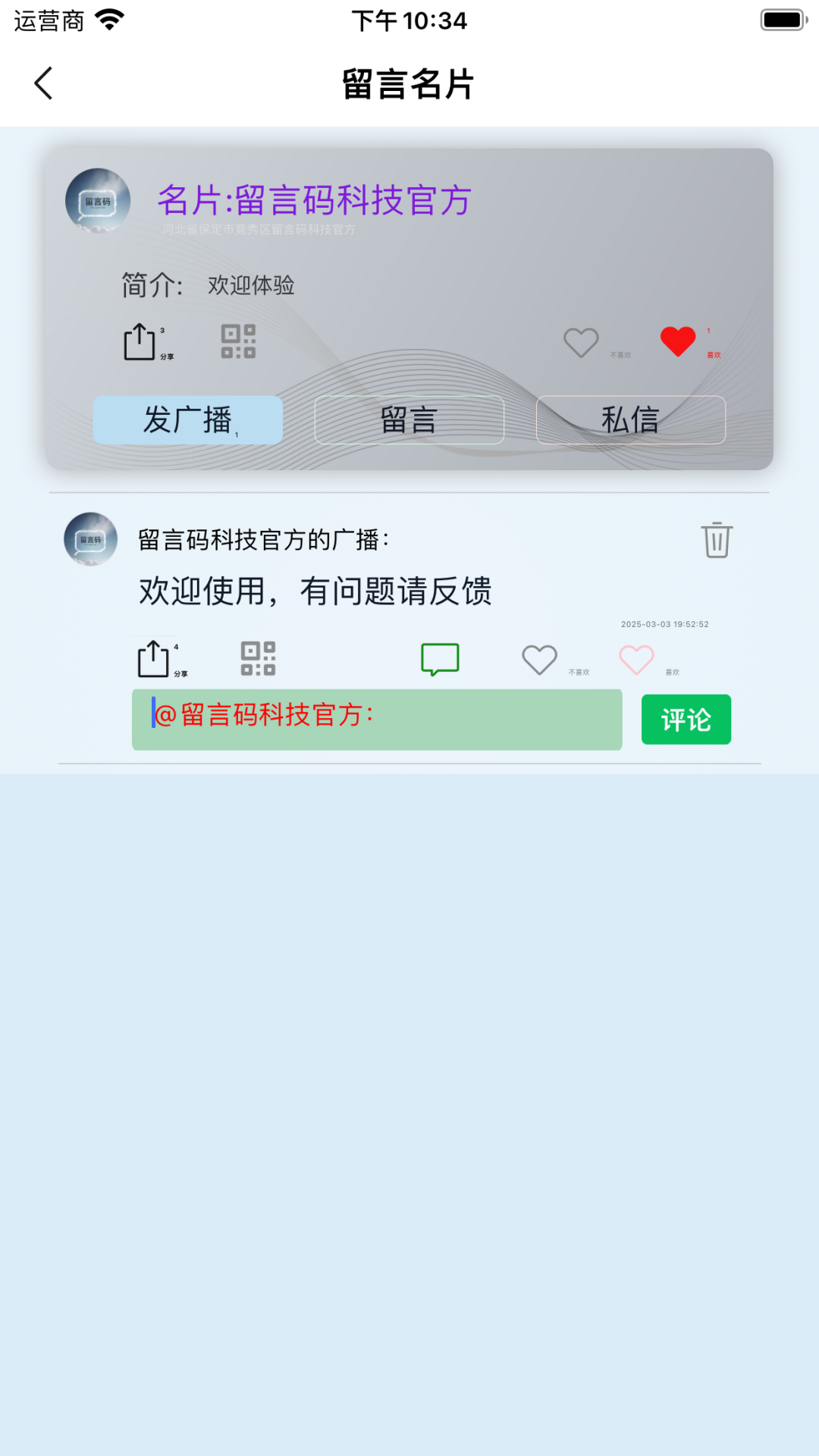Toggle the 不喜欢 heart under the broadcast
The image size is (819, 1456).
click(x=540, y=659)
